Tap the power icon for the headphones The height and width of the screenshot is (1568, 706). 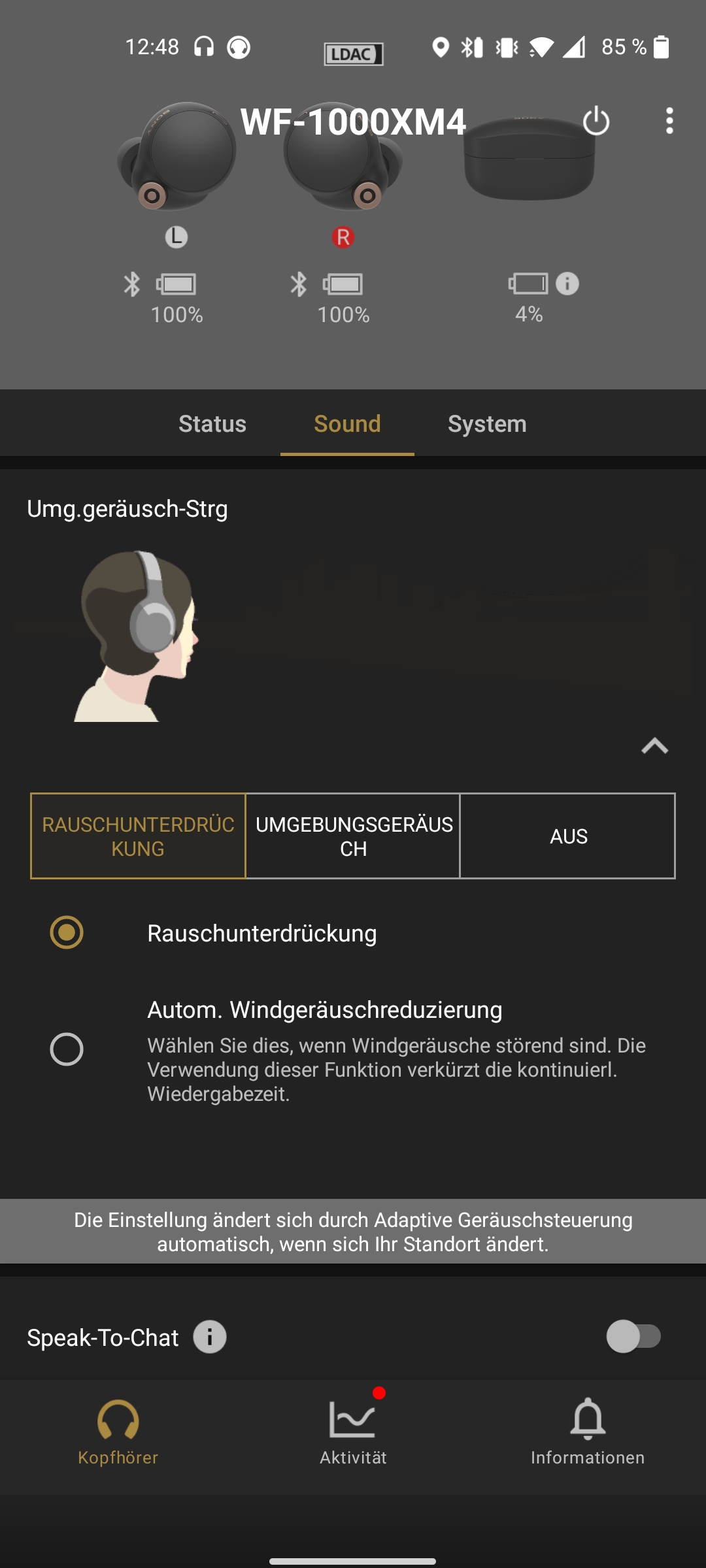coord(596,122)
